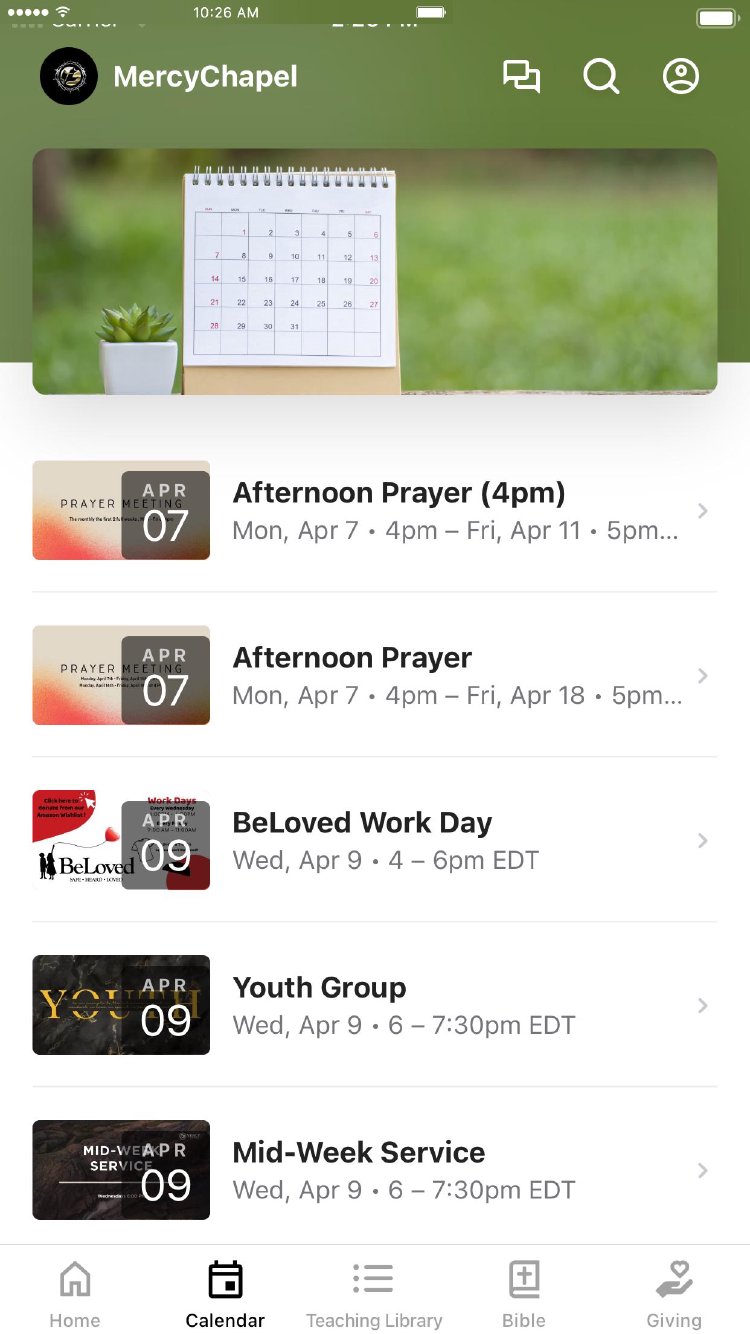Select the Calendar tab
Viewport: 750px width, 1334px height.
(x=225, y=1294)
